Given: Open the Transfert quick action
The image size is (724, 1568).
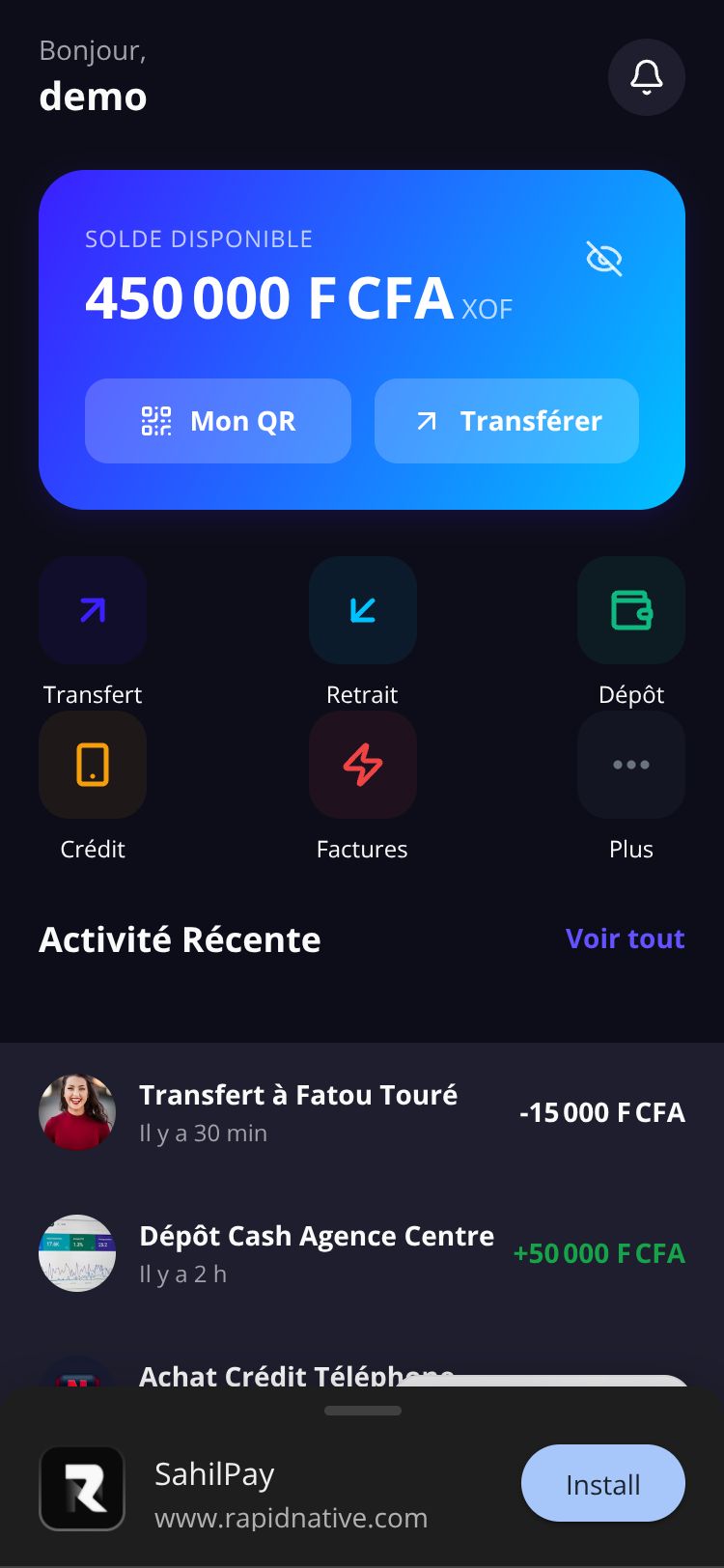Looking at the screenshot, I should [x=93, y=610].
